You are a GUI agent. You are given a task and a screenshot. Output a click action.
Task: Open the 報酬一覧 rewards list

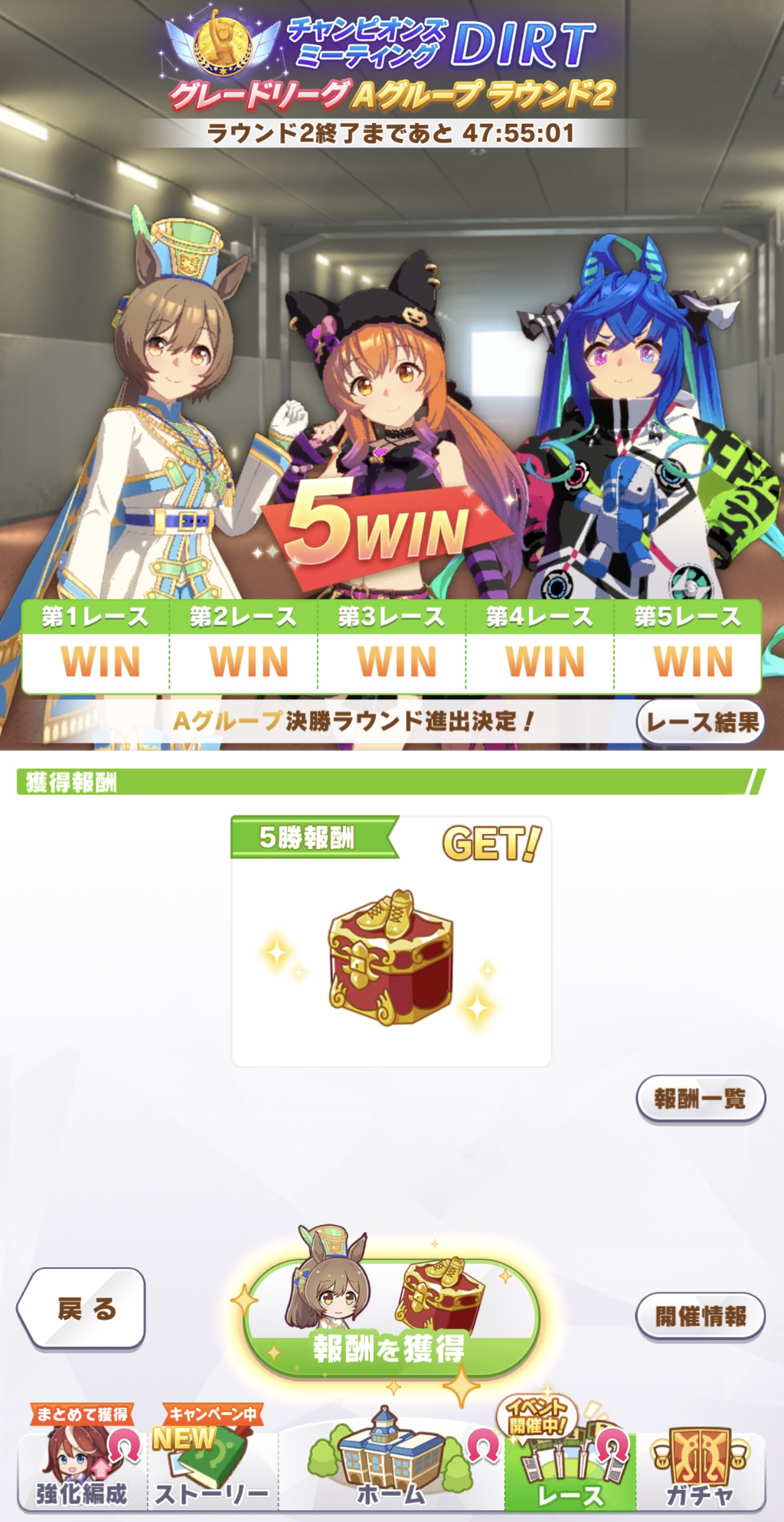700,1099
